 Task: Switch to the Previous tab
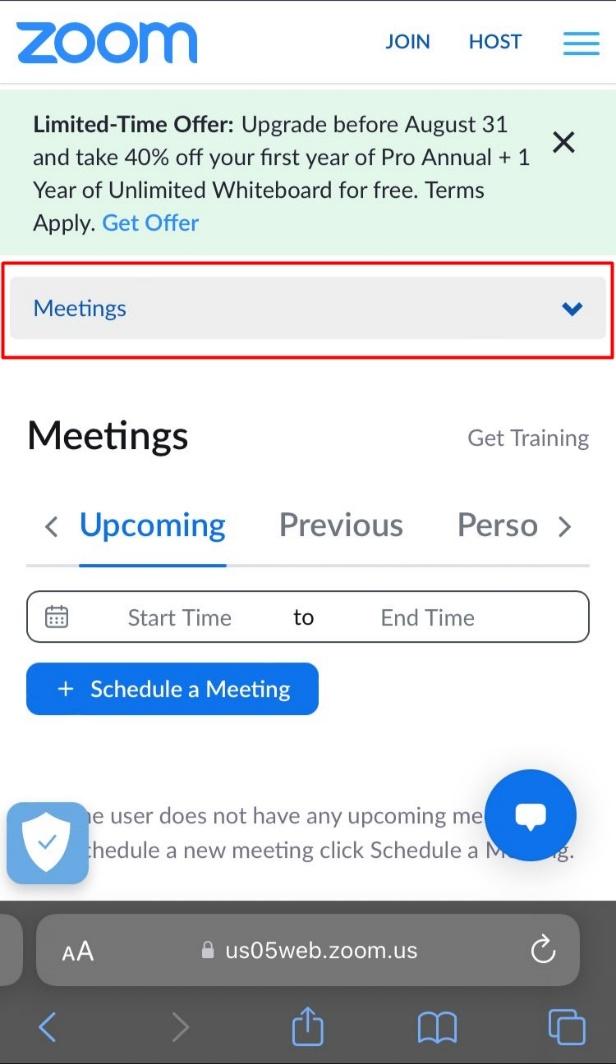point(341,525)
